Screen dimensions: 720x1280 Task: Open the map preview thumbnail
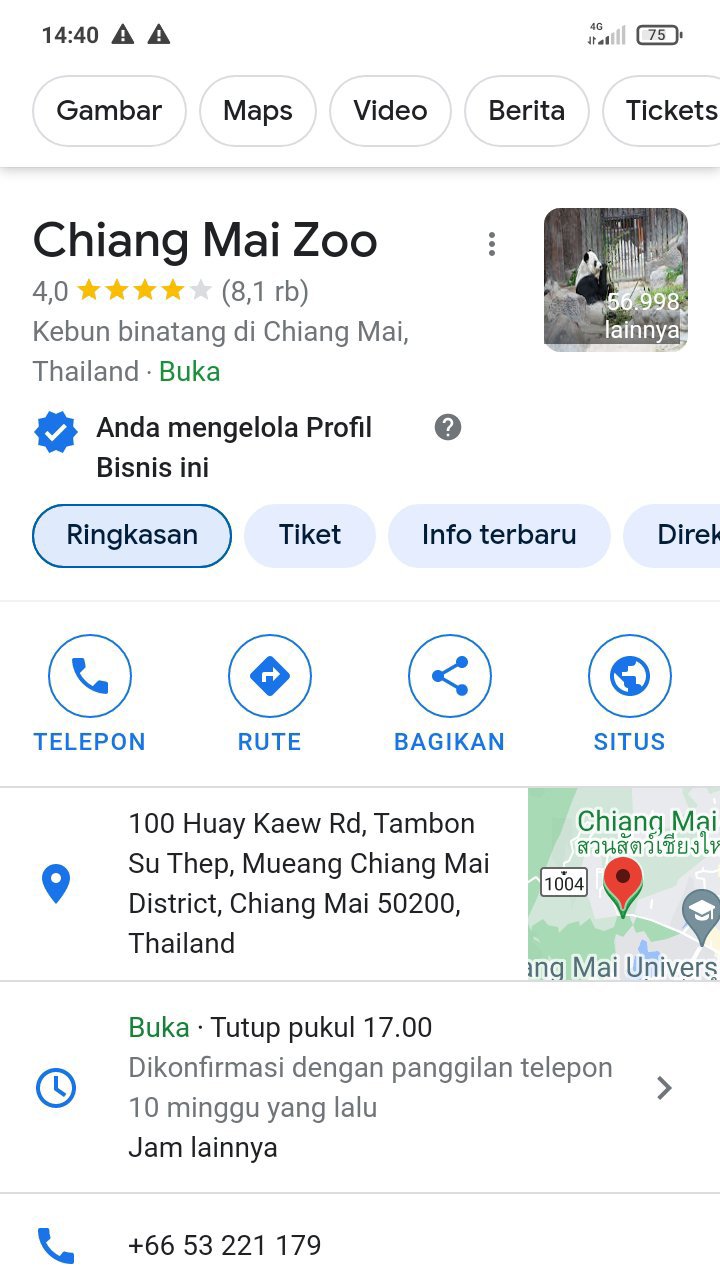click(623, 883)
